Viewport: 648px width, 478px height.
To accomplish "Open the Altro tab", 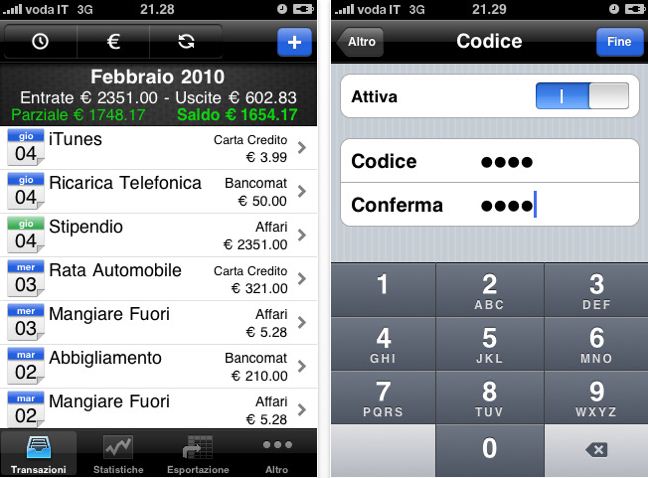I will tap(277, 454).
